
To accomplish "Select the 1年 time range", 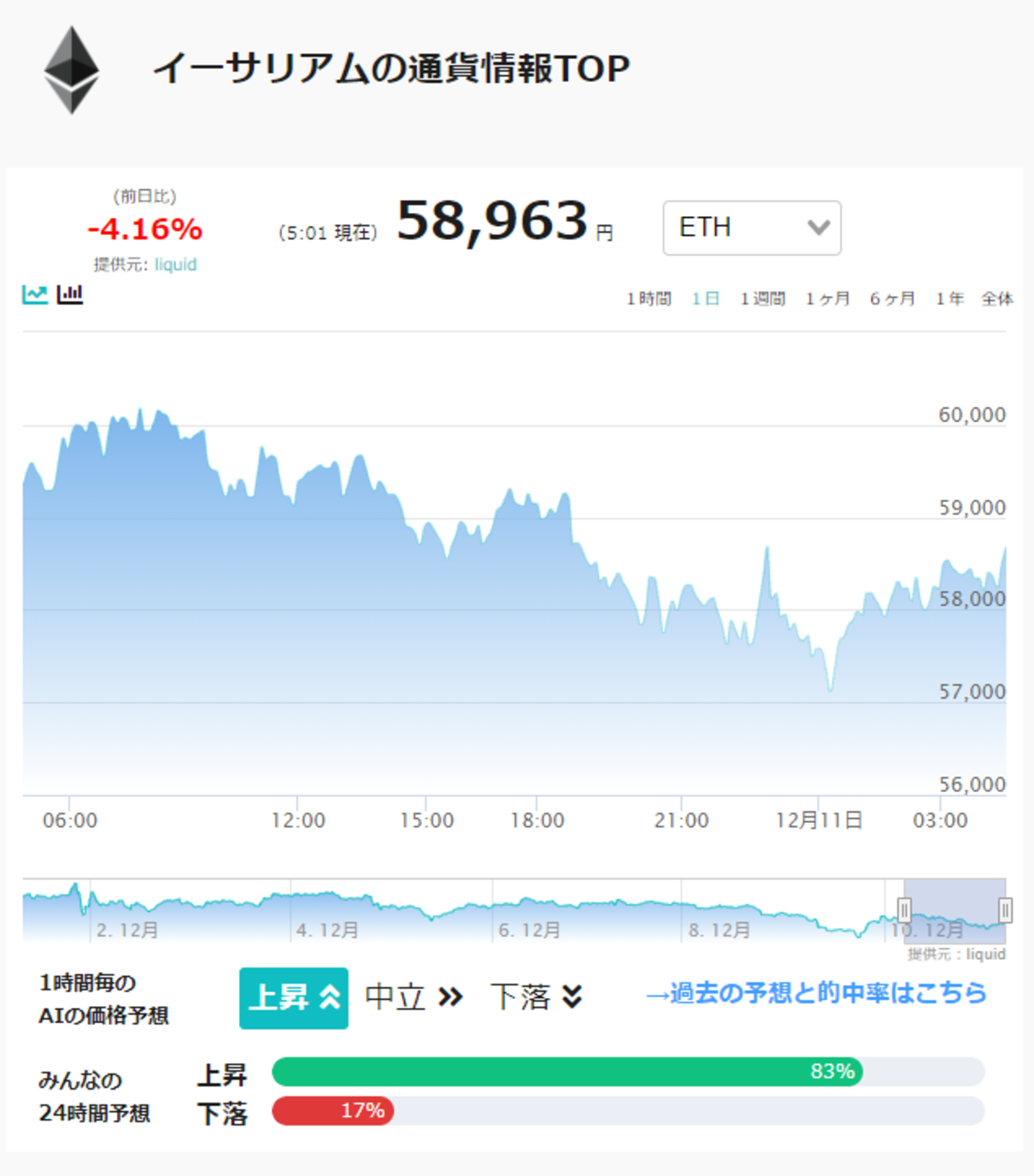I will (x=949, y=298).
